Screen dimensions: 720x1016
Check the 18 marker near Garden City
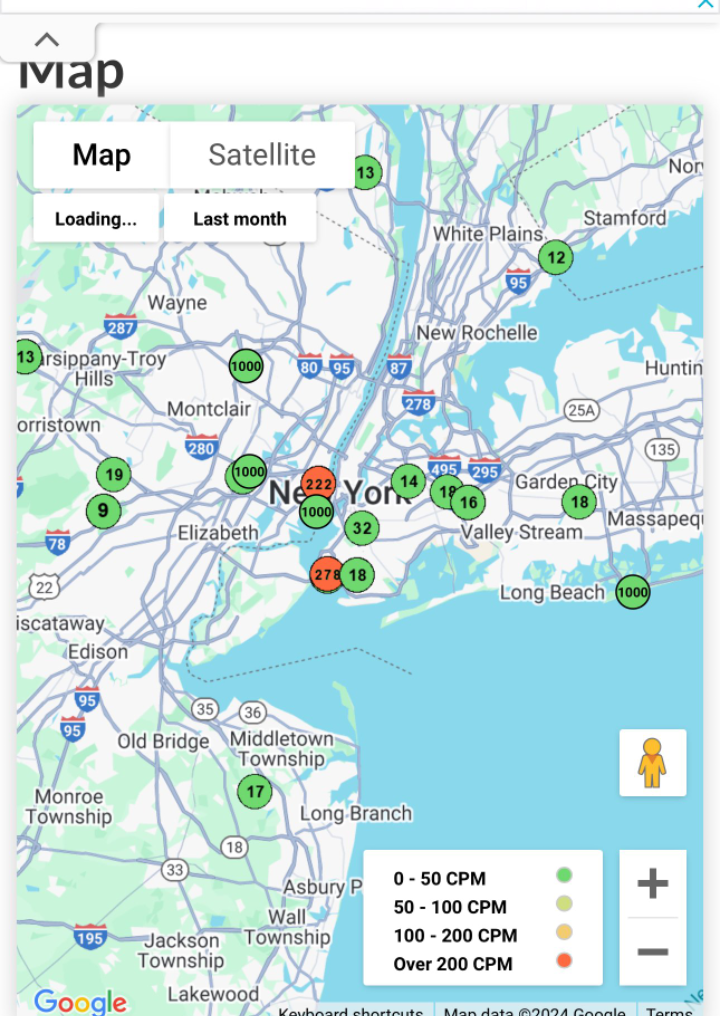[579, 501]
